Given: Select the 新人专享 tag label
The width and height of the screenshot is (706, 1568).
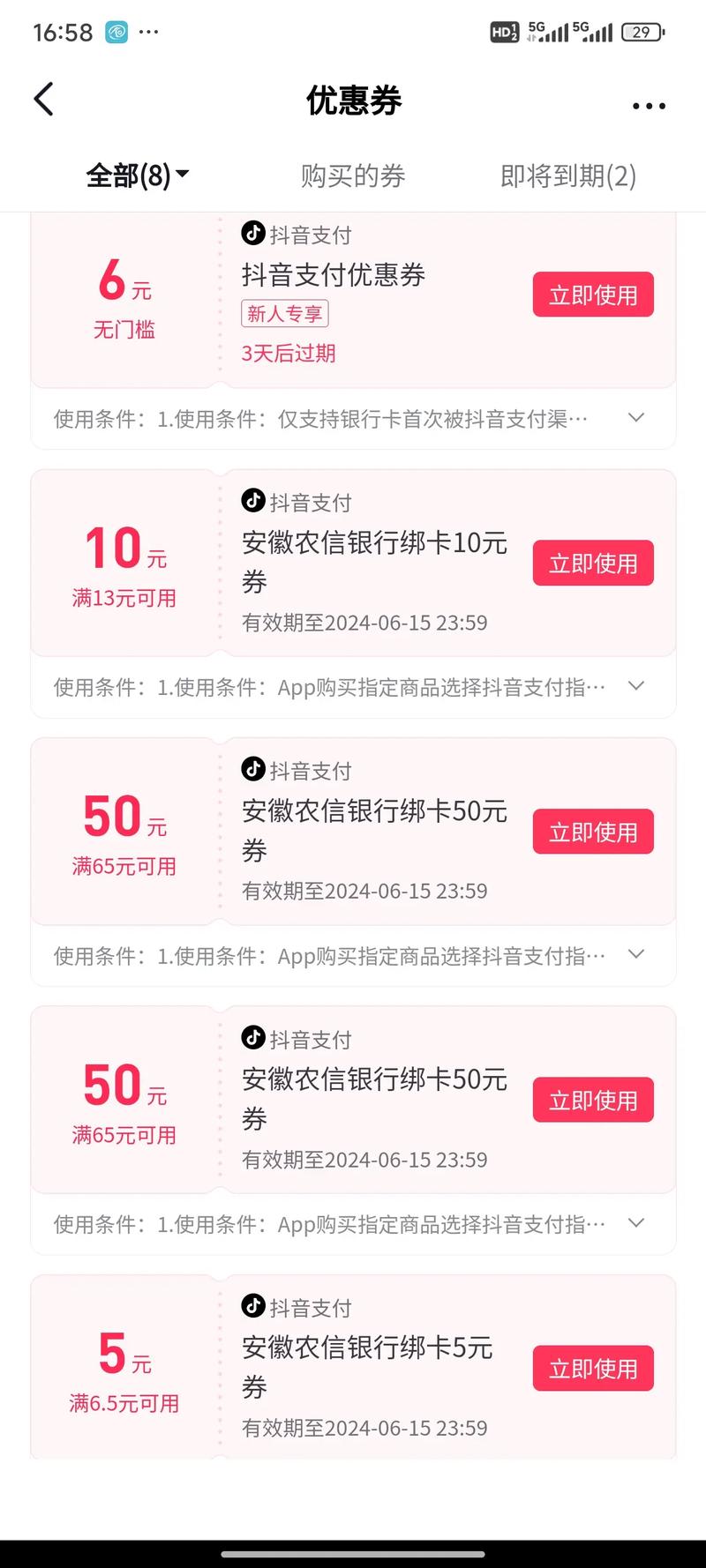Looking at the screenshot, I should tap(284, 314).
